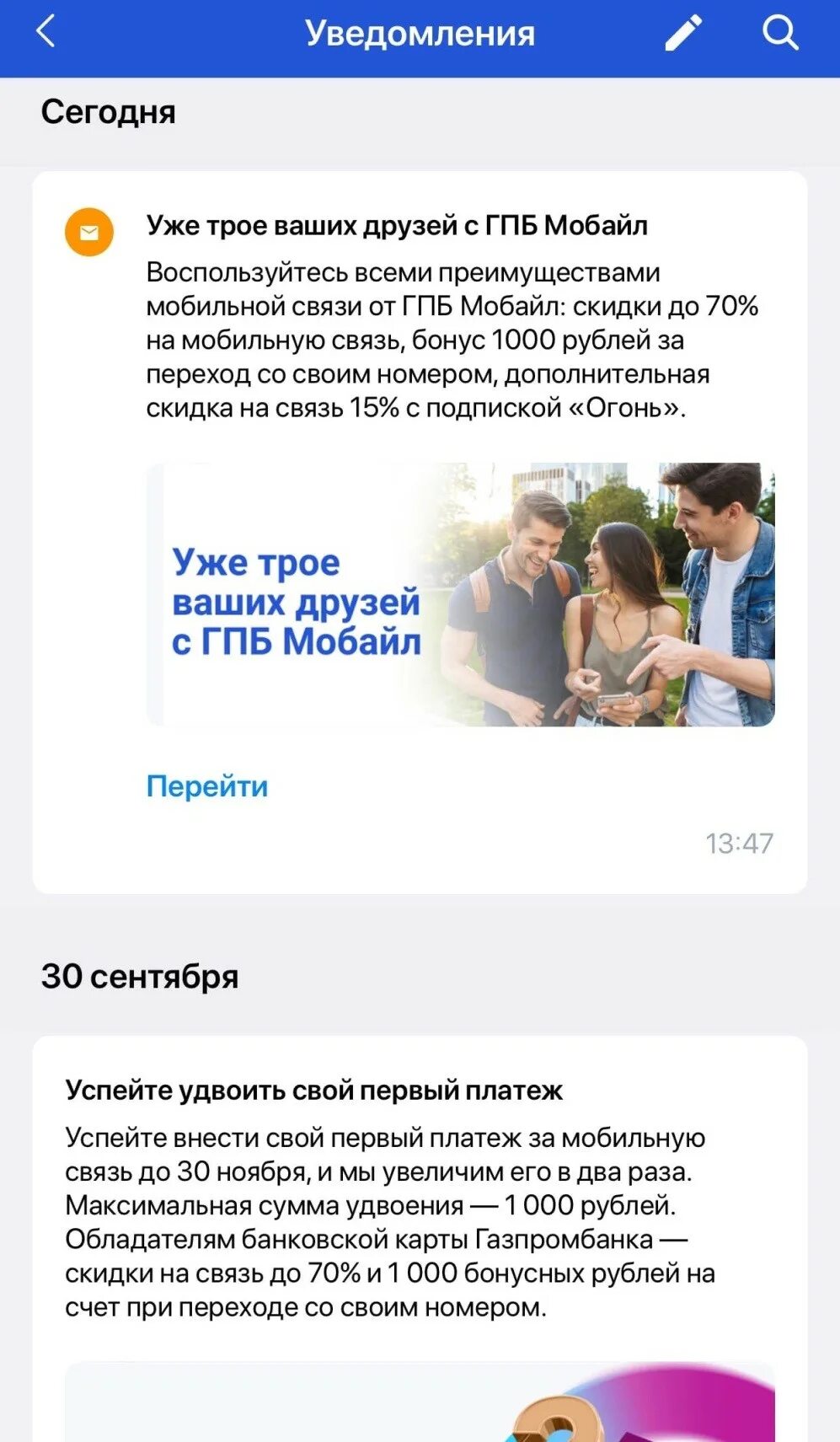Open notifications search
840x1442 pixels.
pyautogui.click(x=779, y=34)
